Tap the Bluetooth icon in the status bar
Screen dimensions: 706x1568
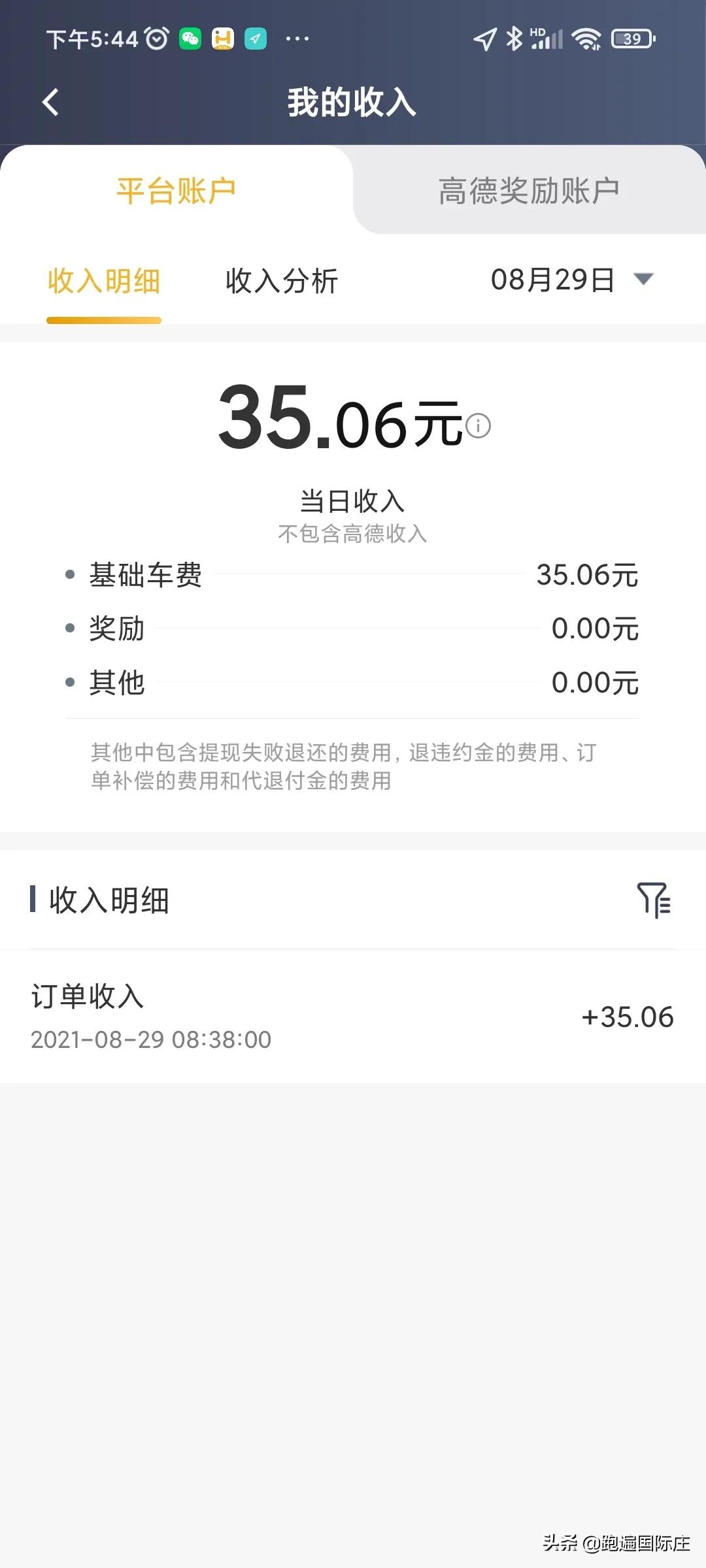[514, 39]
